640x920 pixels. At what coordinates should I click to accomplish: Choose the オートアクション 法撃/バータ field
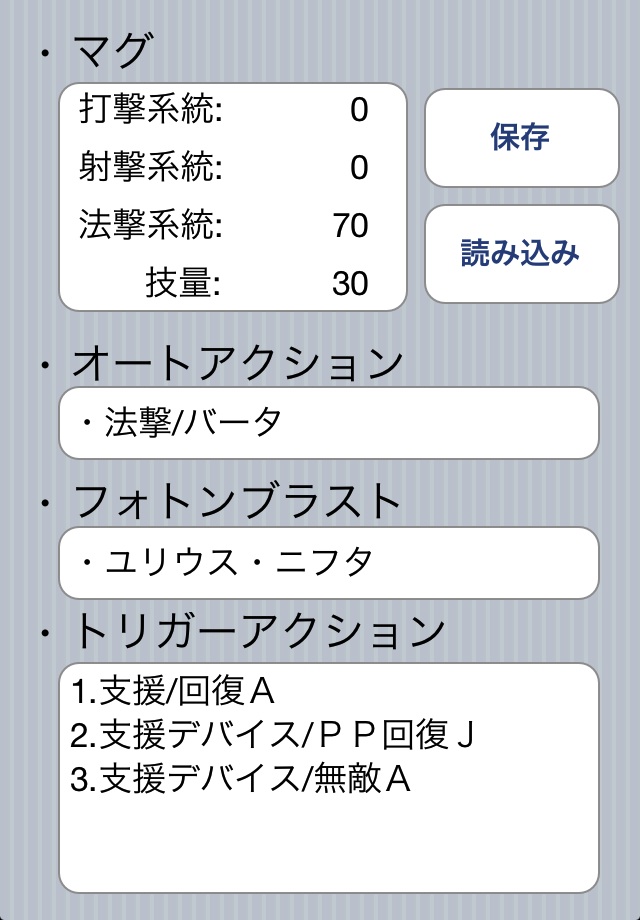click(x=328, y=423)
